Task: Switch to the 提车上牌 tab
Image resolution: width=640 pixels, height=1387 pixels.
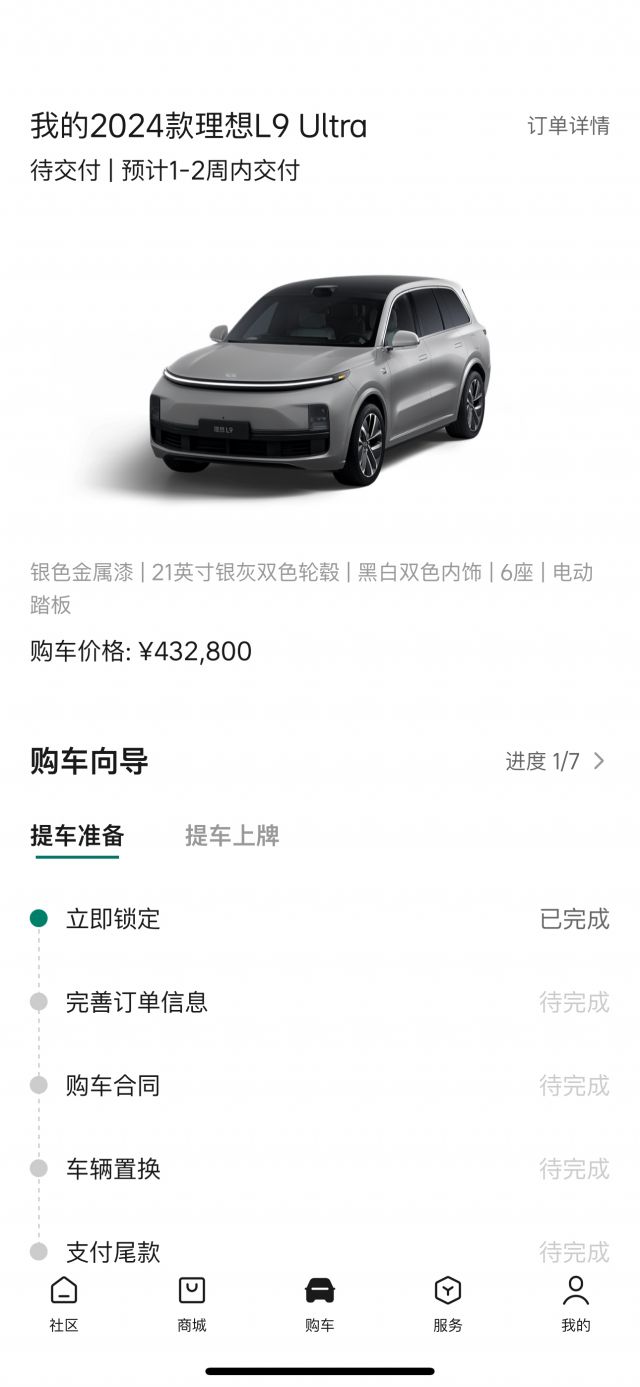Action: pyautogui.click(x=232, y=836)
